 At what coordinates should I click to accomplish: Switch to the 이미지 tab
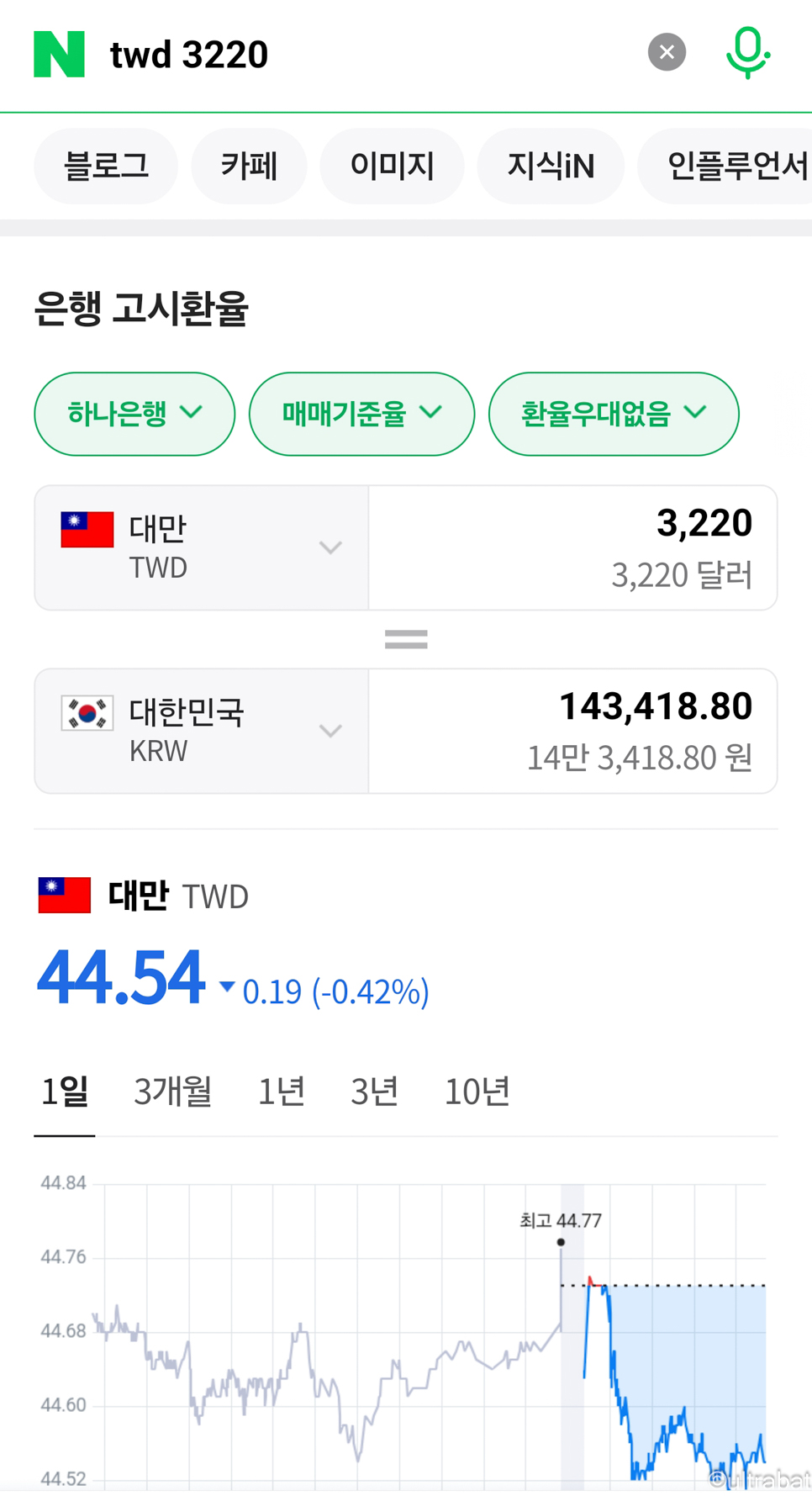pyautogui.click(x=392, y=166)
